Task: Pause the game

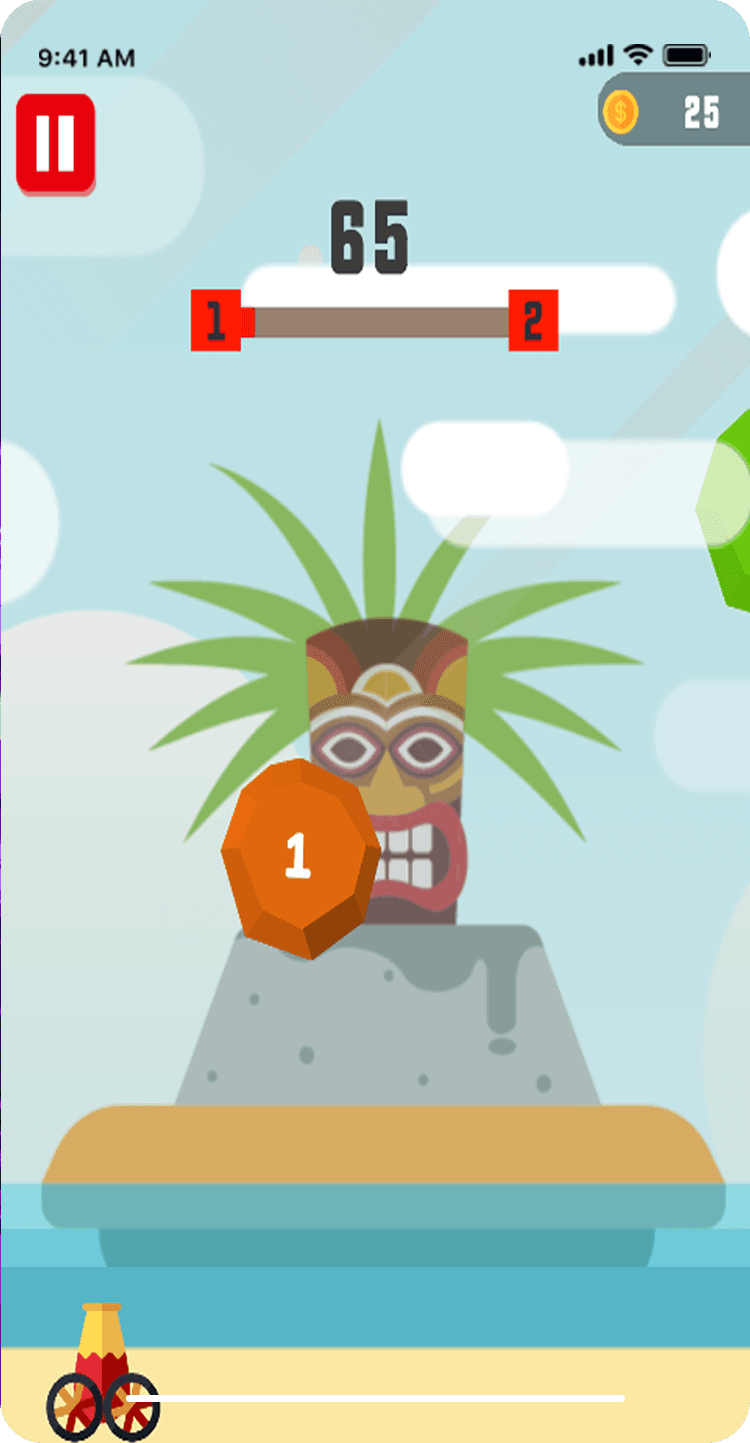Action: pyautogui.click(x=55, y=142)
